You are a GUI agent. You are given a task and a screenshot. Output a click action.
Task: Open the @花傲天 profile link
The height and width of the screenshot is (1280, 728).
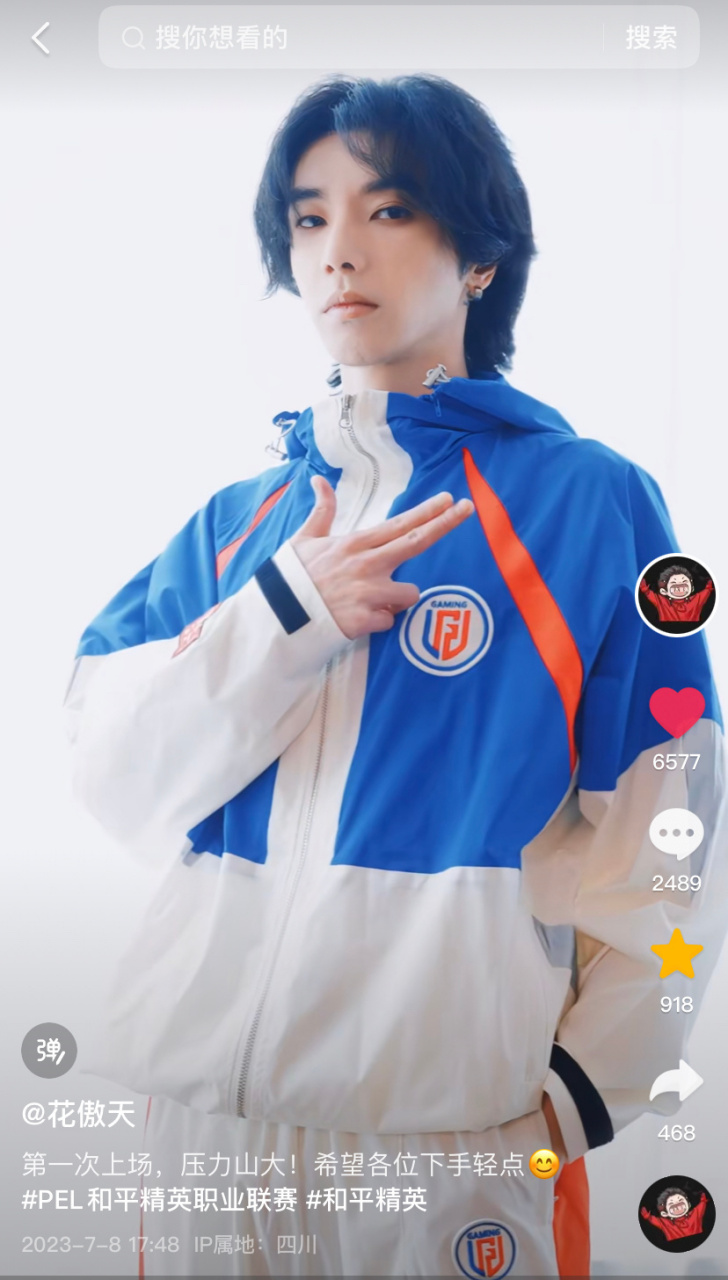point(79,1114)
